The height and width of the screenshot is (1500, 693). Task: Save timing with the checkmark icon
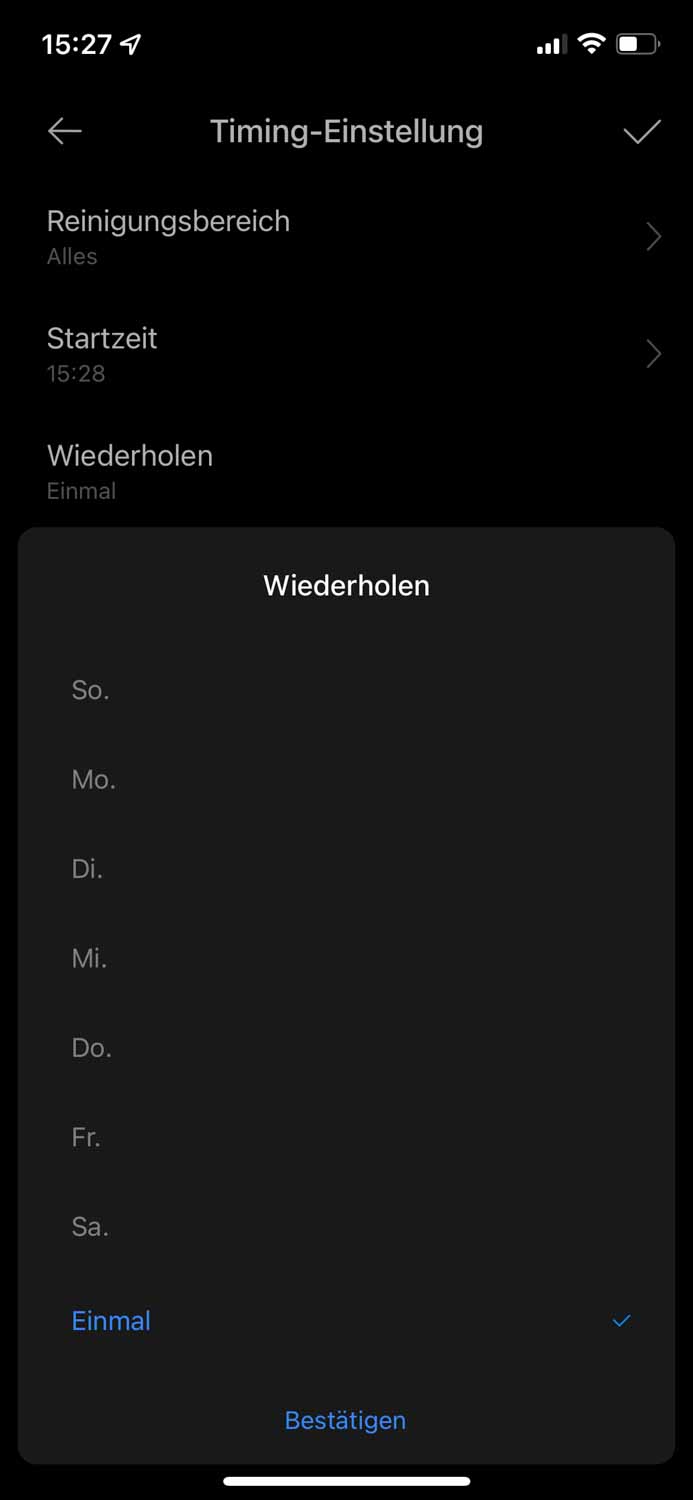pyautogui.click(x=641, y=131)
